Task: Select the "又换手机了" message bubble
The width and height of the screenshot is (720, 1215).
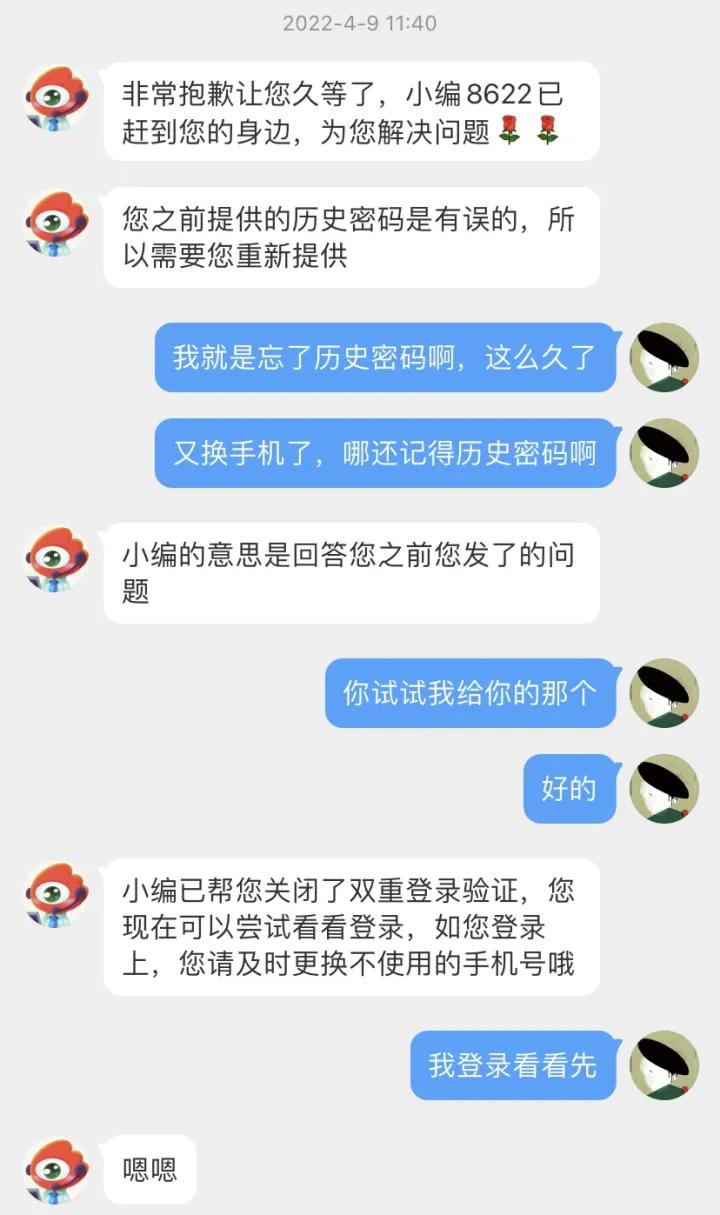Action: (x=390, y=454)
